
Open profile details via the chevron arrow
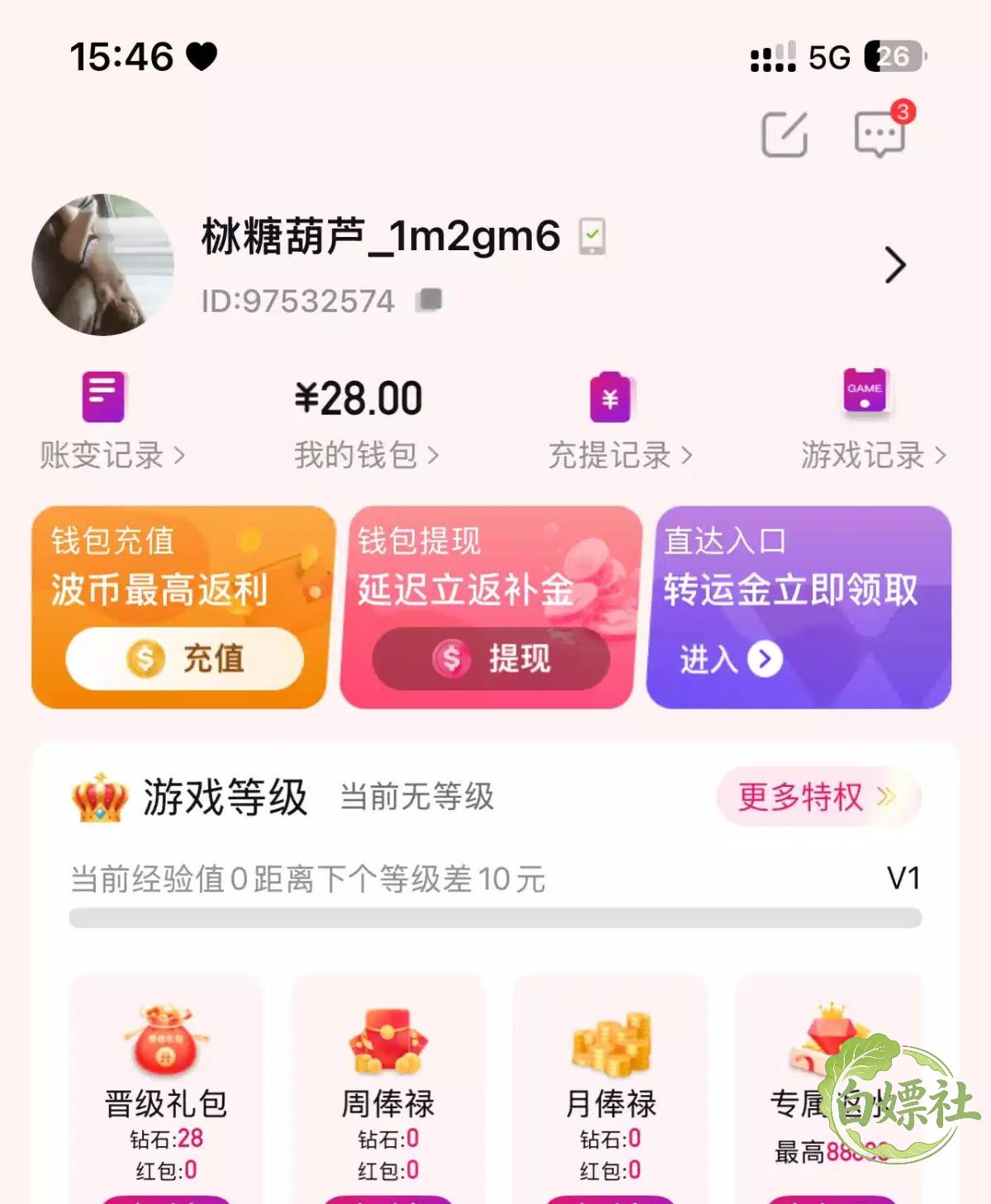(x=895, y=265)
